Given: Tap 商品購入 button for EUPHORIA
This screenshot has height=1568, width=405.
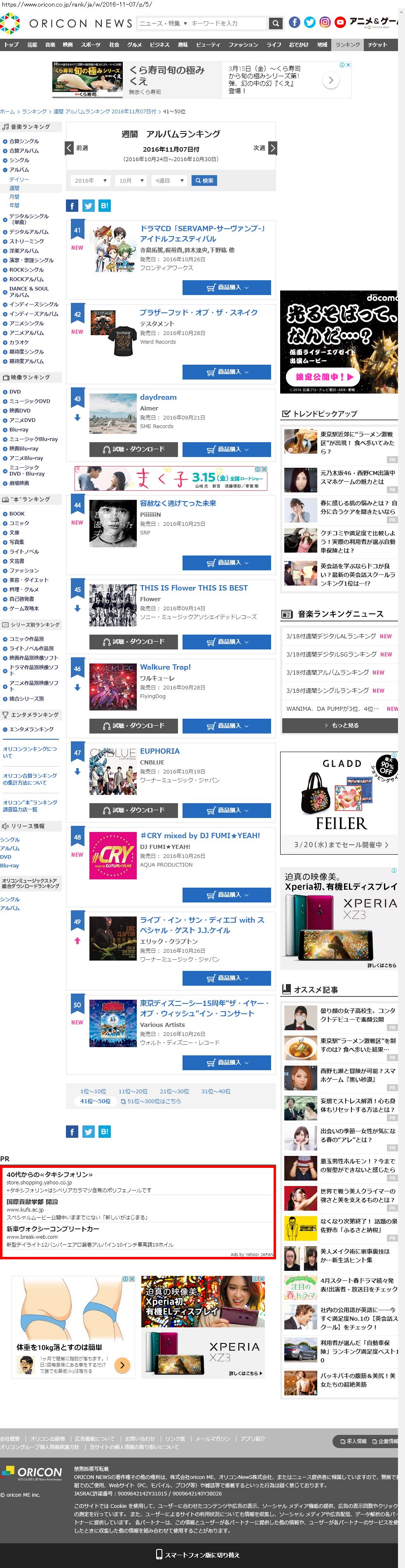Looking at the screenshot, I should pos(227,810).
